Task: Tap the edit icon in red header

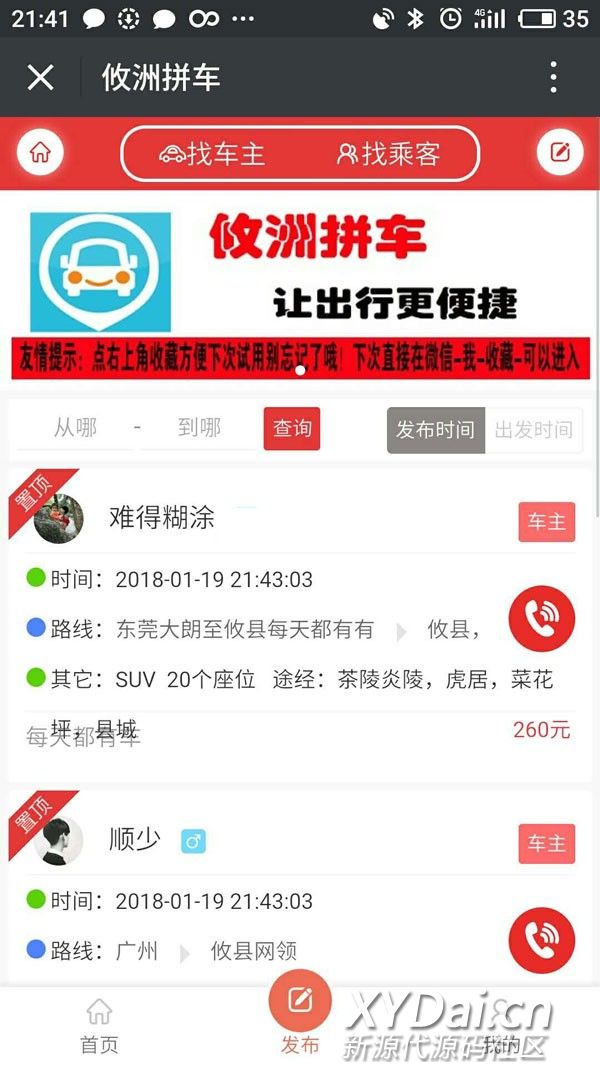Action: 560,153
